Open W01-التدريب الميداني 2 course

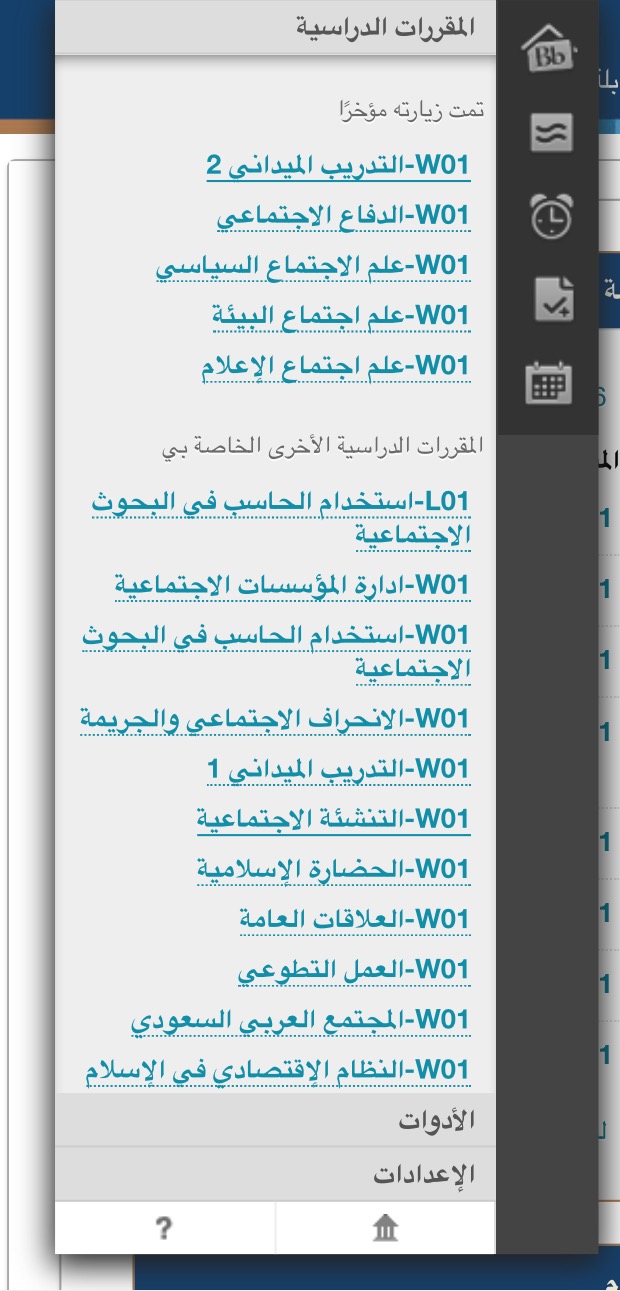point(338,166)
